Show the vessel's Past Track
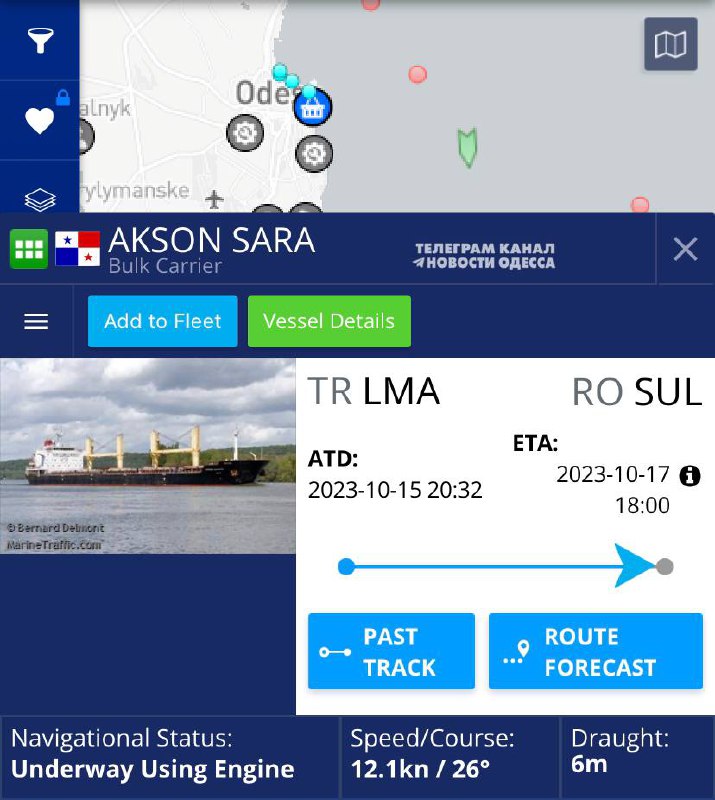715x800 pixels. point(391,652)
